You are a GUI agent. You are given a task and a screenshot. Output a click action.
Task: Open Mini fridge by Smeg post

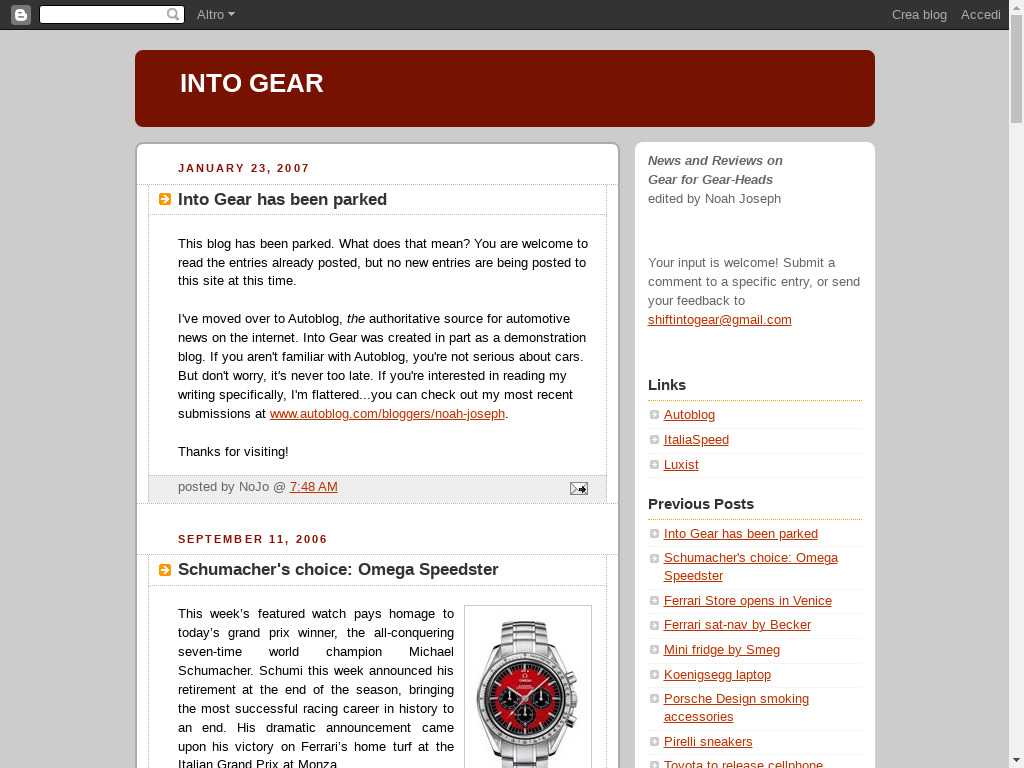[x=721, y=649]
